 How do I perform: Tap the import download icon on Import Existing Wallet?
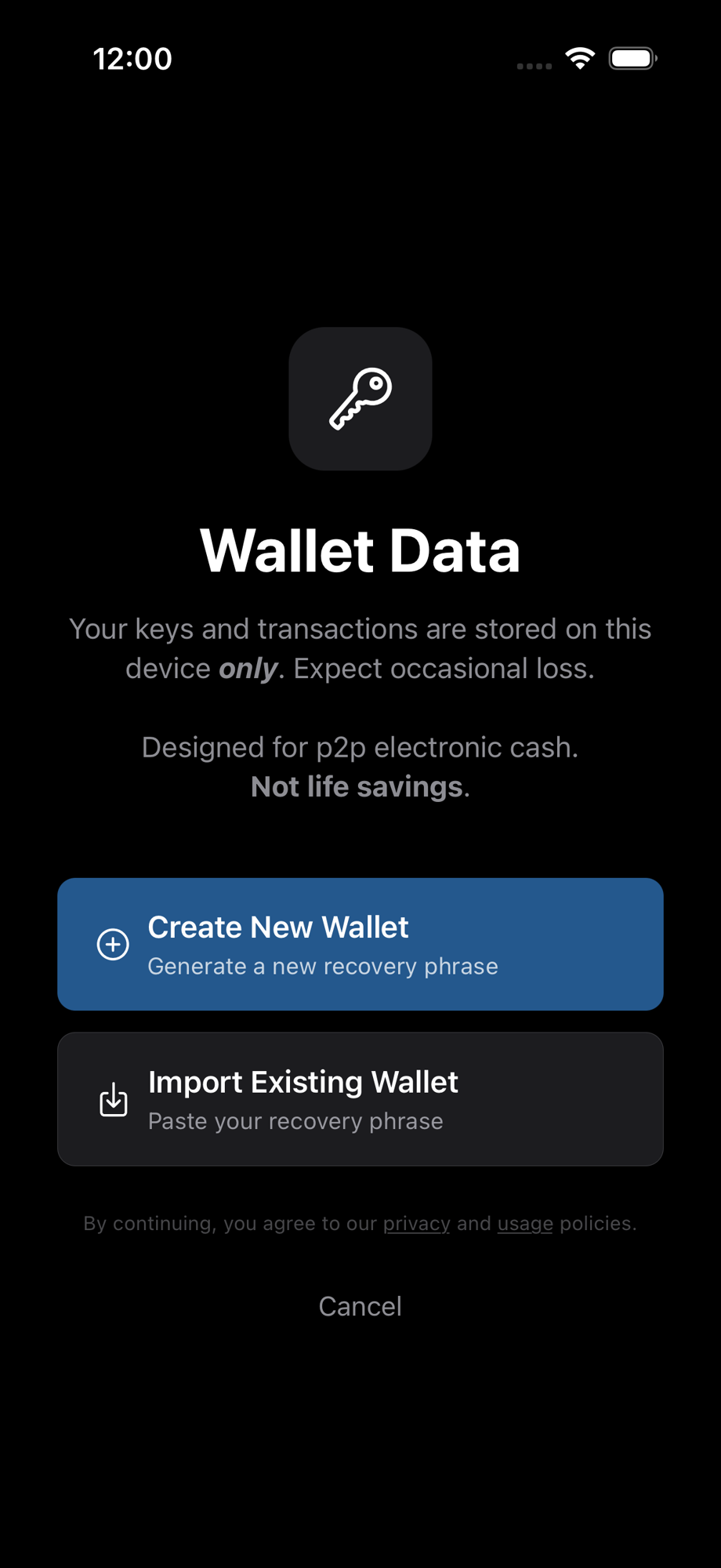[112, 1098]
